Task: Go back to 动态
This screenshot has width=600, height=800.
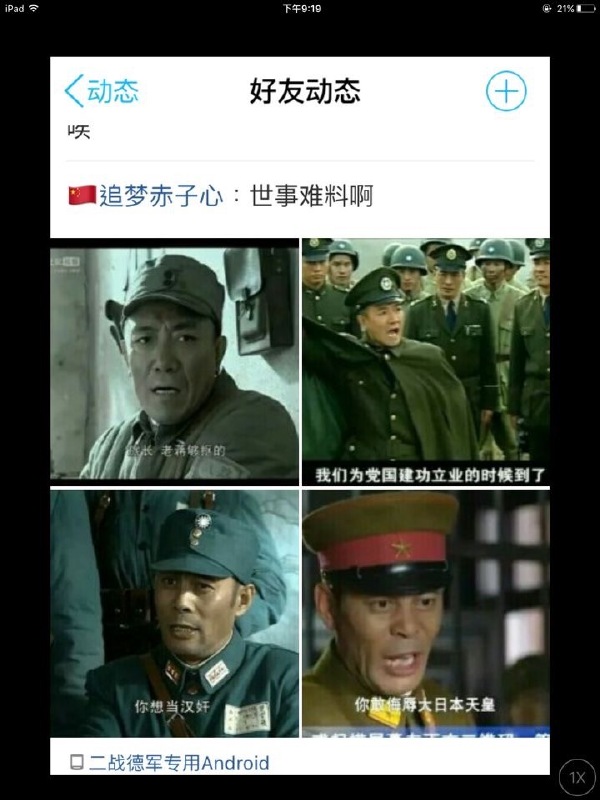Action: pos(101,91)
